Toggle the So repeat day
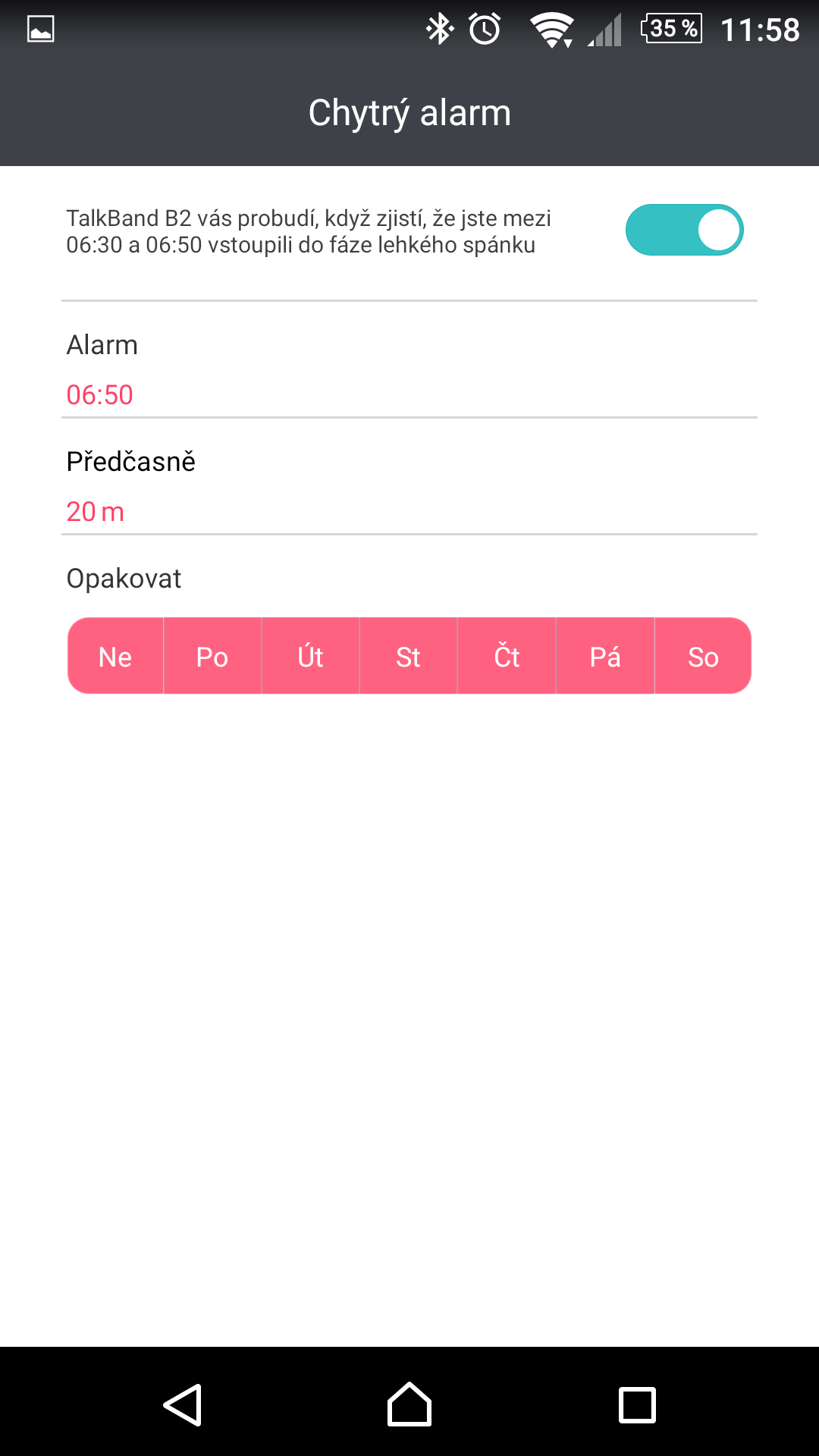This screenshot has height=1456, width=819. coord(703,656)
